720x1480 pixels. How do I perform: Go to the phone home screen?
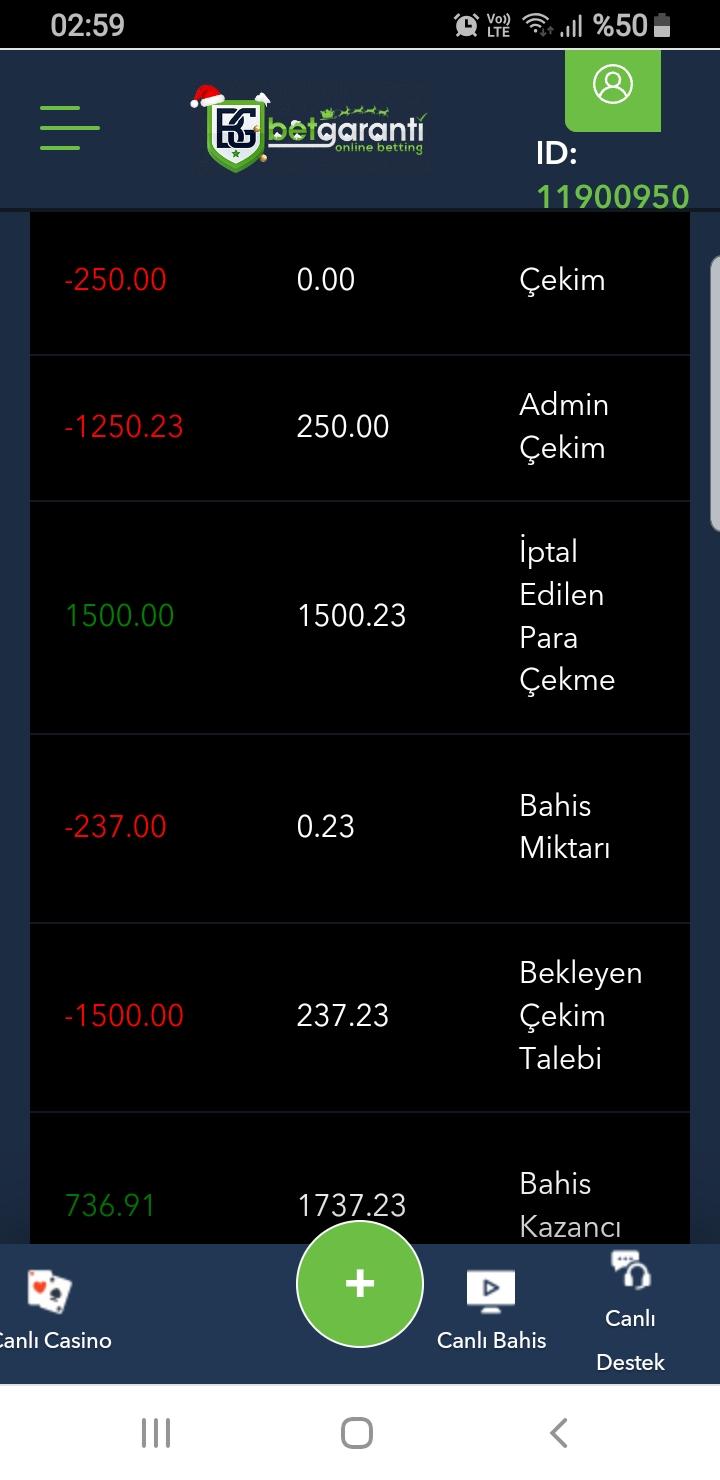pyautogui.click(x=357, y=1432)
